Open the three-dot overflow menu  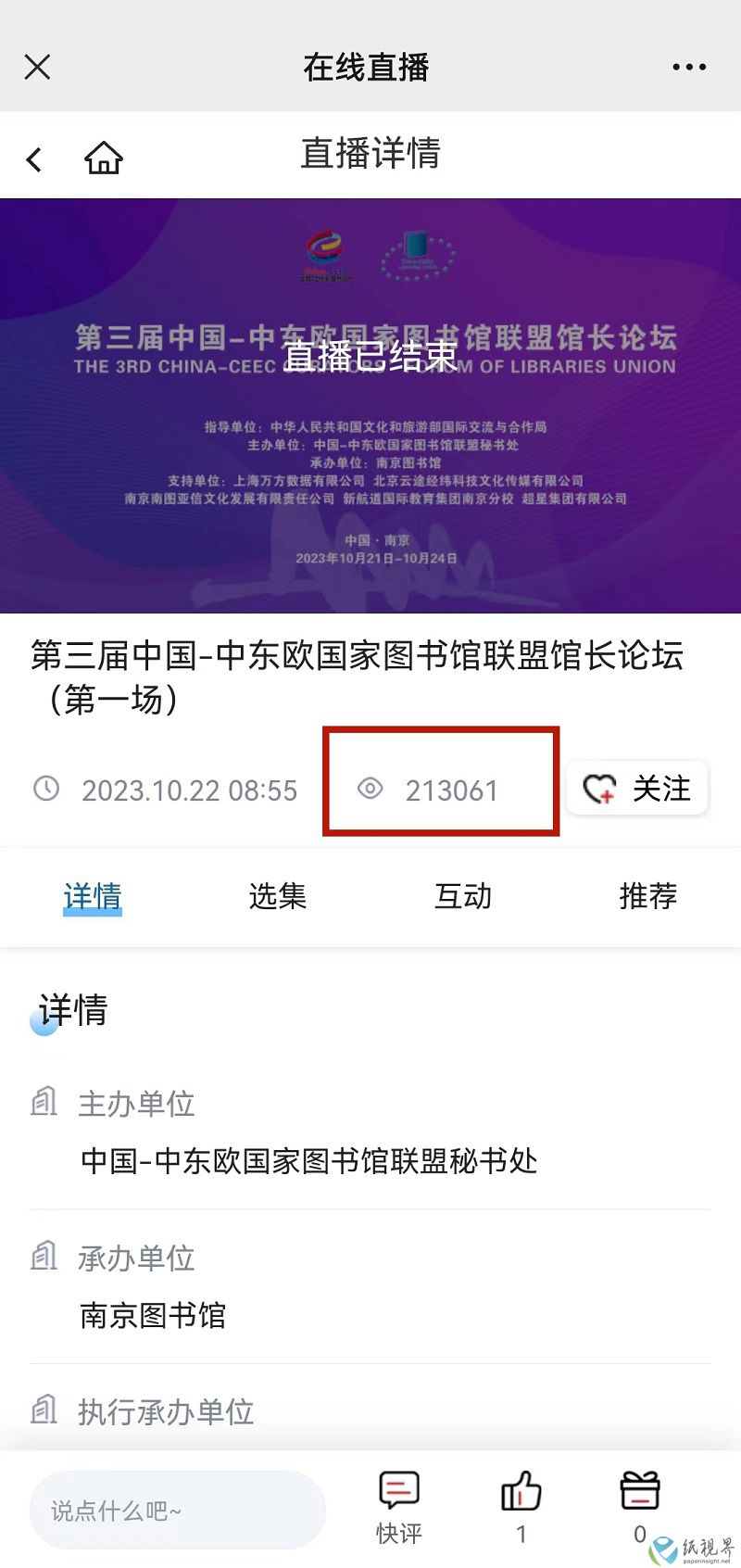(x=689, y=67)
